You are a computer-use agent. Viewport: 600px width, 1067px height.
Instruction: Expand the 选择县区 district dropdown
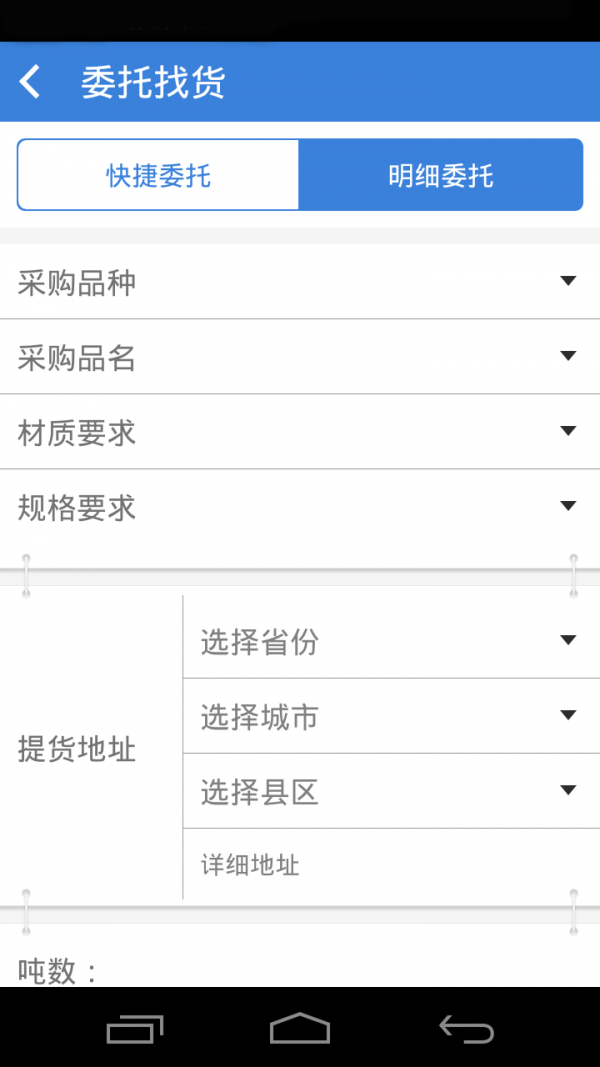pos(390,791)
